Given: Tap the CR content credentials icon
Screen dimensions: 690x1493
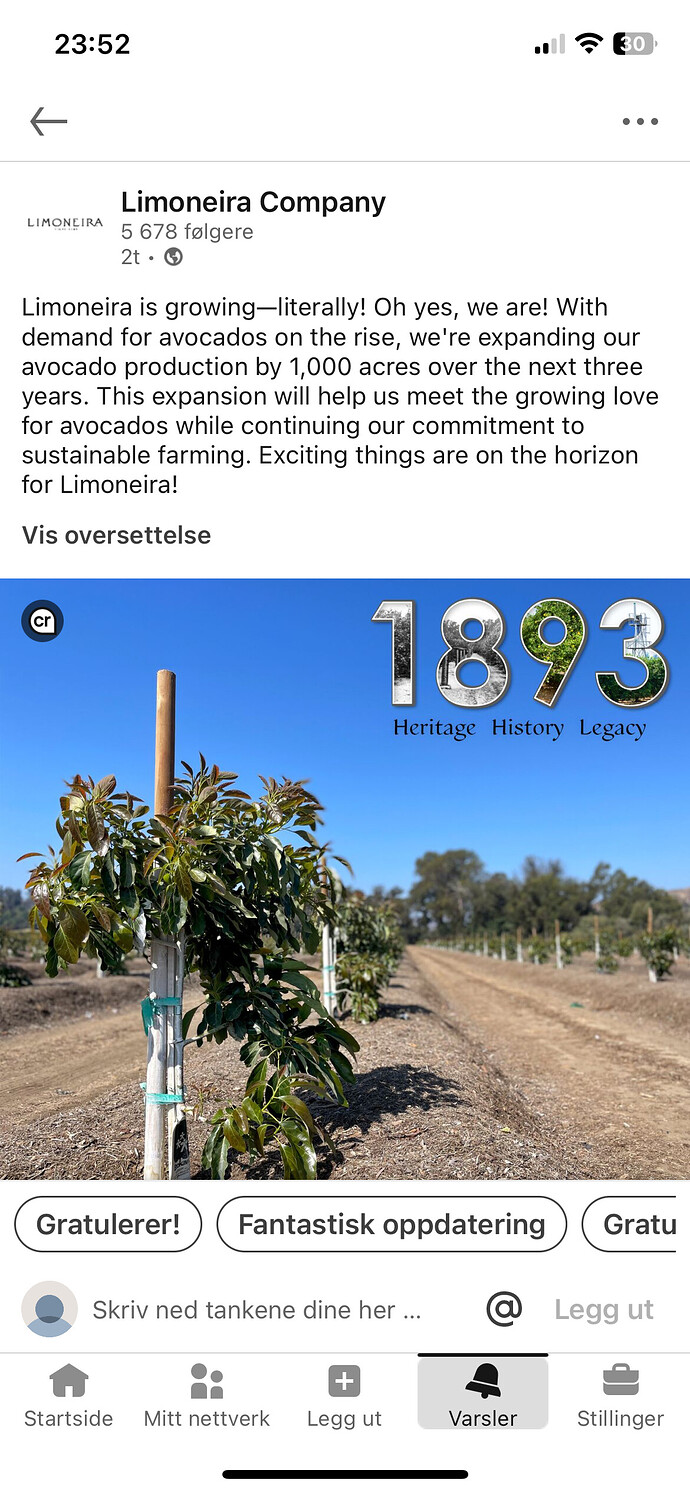Looking at the screenshot, I should [42, 621].
